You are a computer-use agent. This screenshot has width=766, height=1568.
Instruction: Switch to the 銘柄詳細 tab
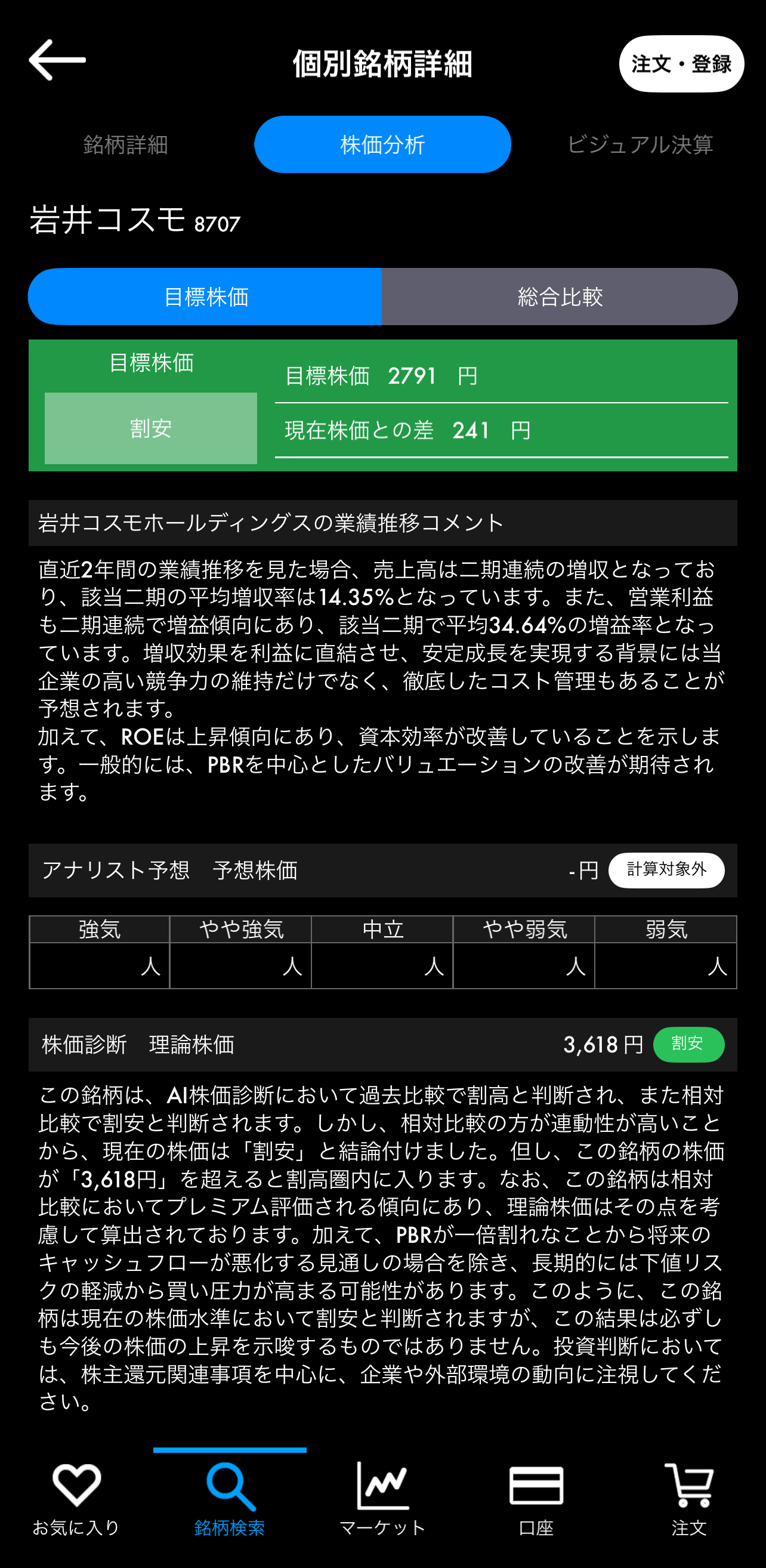125,145
